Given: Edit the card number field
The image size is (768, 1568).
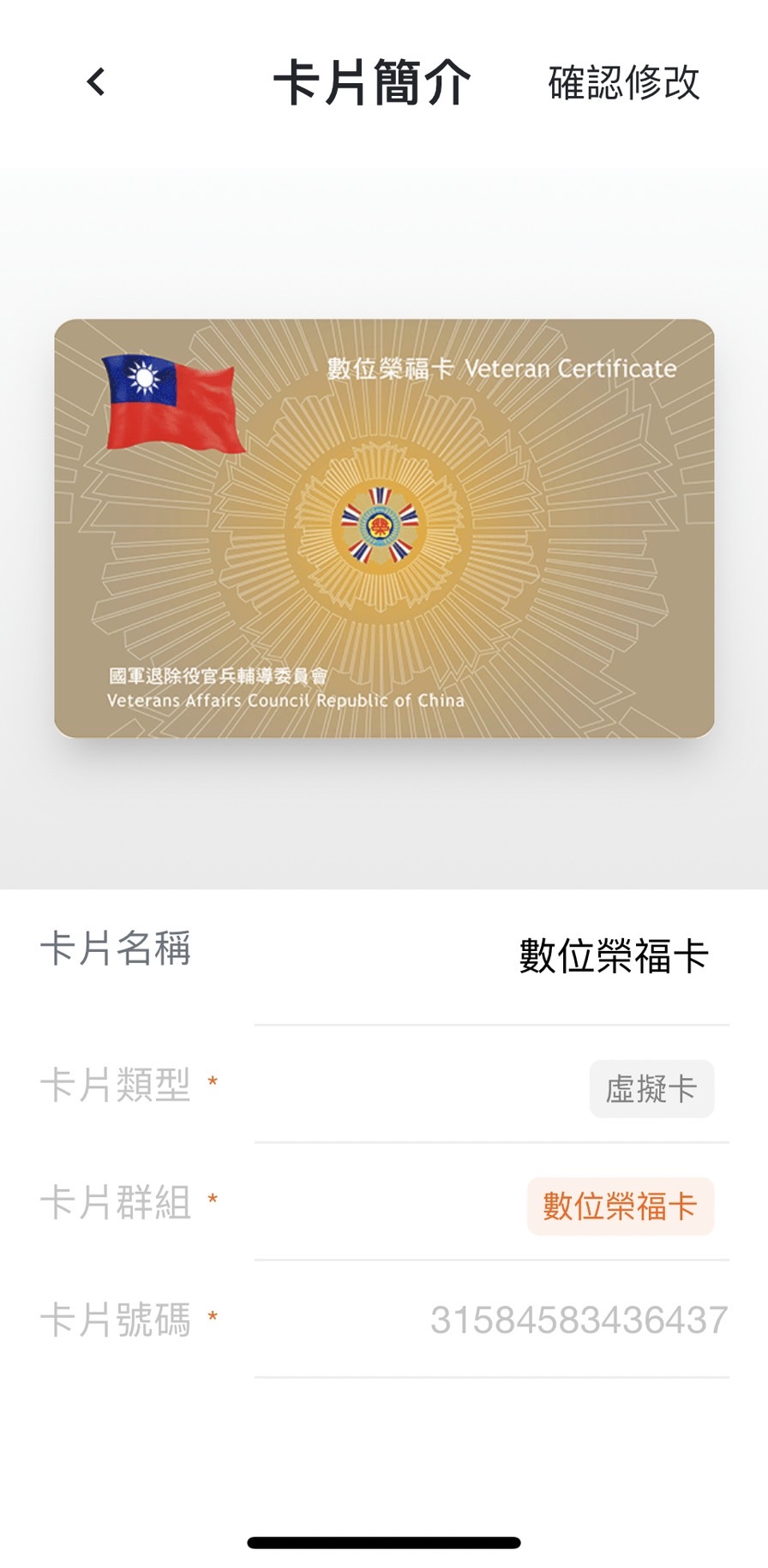Looking at the screenshot, I should pyautogui.click(x=579, y=1320).
